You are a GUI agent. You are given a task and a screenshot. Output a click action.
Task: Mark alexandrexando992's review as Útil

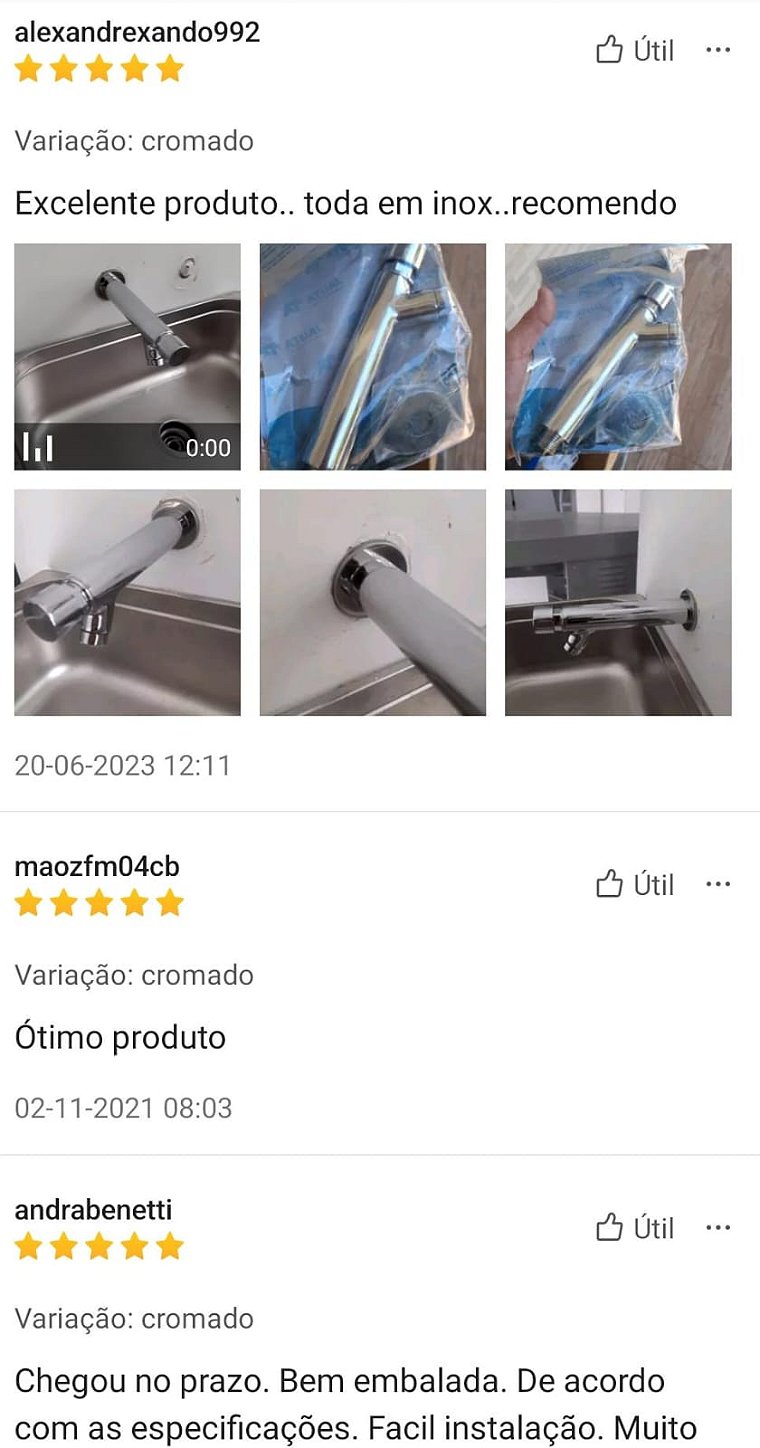tap(635, 50)
